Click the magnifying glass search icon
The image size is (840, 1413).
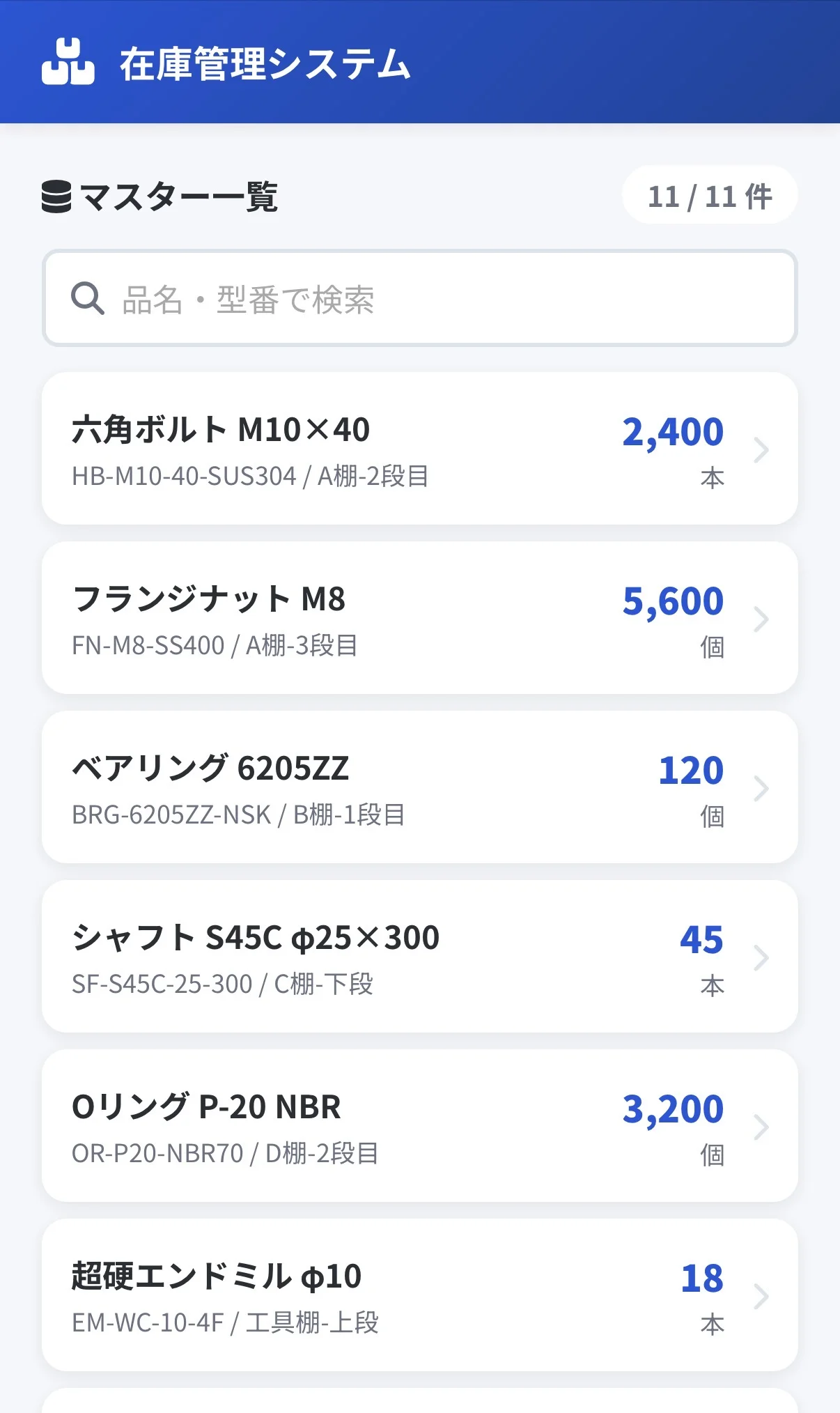tap(86, 298)
